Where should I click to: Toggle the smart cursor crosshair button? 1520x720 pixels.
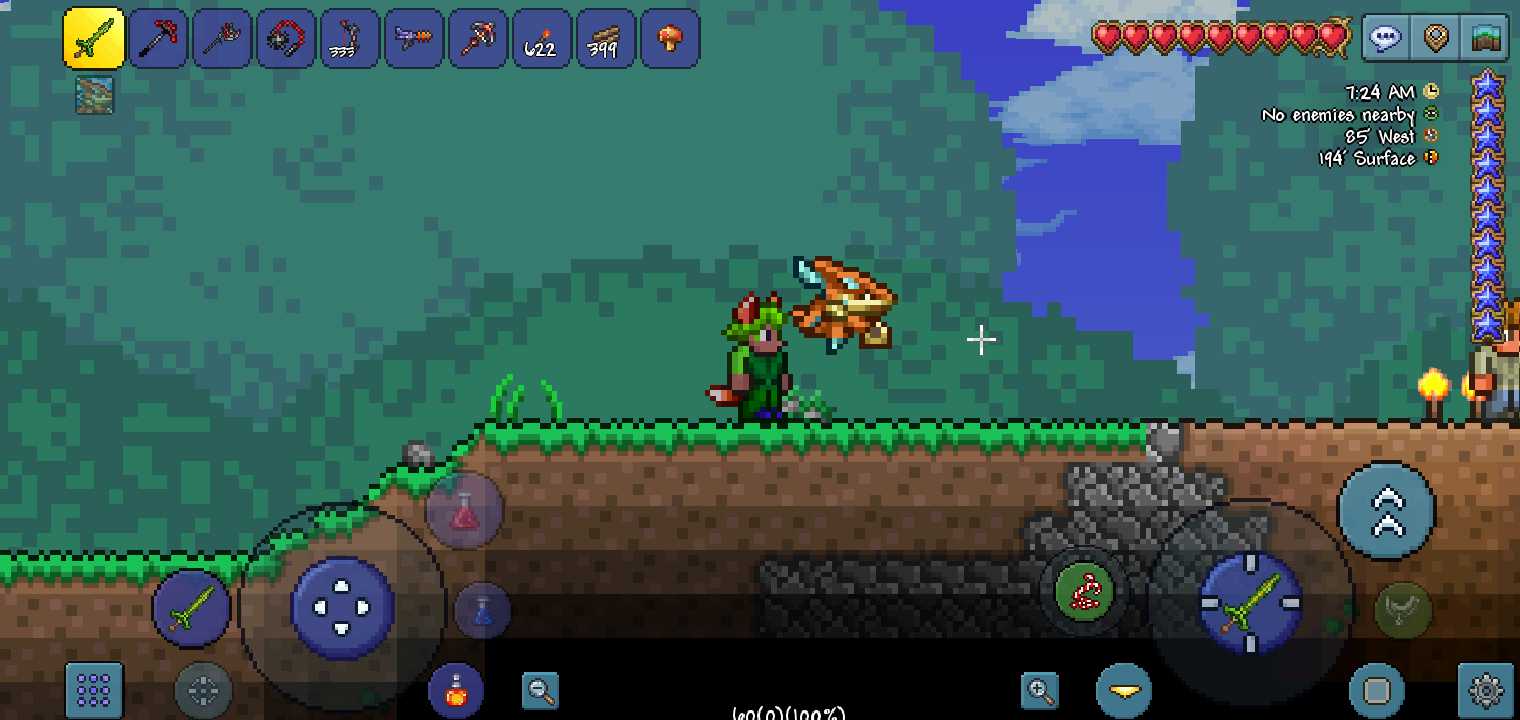pos(203,690)
